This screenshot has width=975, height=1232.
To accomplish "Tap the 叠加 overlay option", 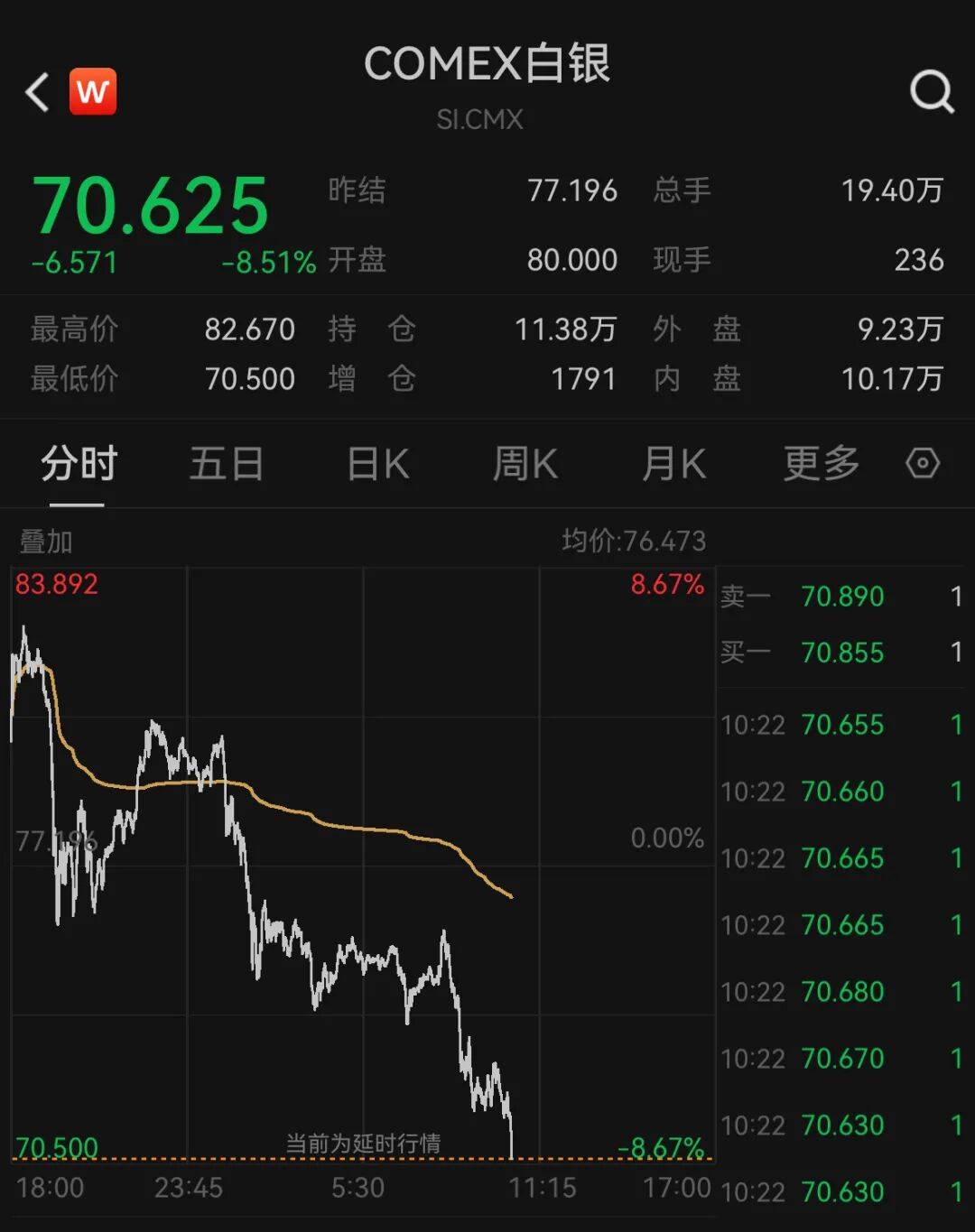I will [46, 542].
